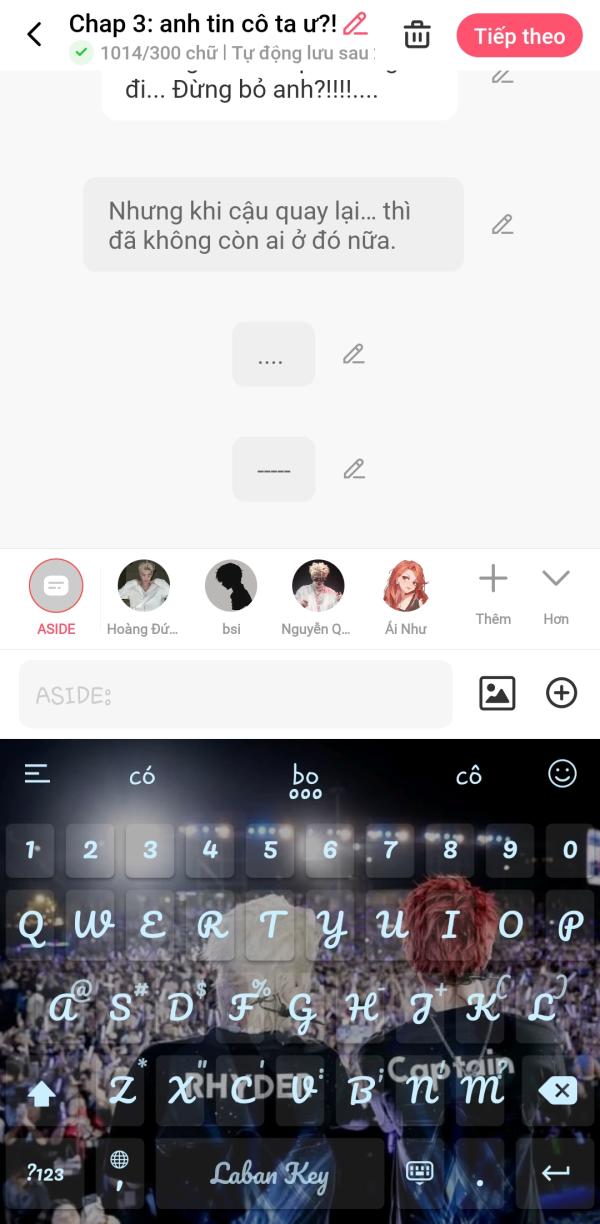This screenshot has height=1224, width=600.
Task: Choose character Ái Như
Action: [x=405, y=597]
